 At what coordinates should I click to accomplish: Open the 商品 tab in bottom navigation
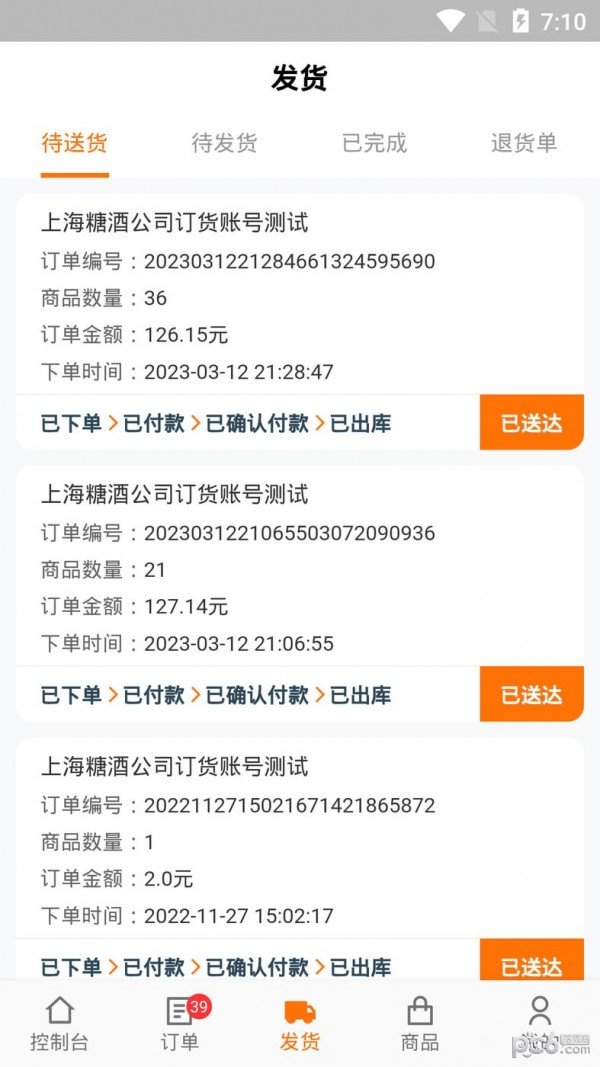pos(420,1024)
